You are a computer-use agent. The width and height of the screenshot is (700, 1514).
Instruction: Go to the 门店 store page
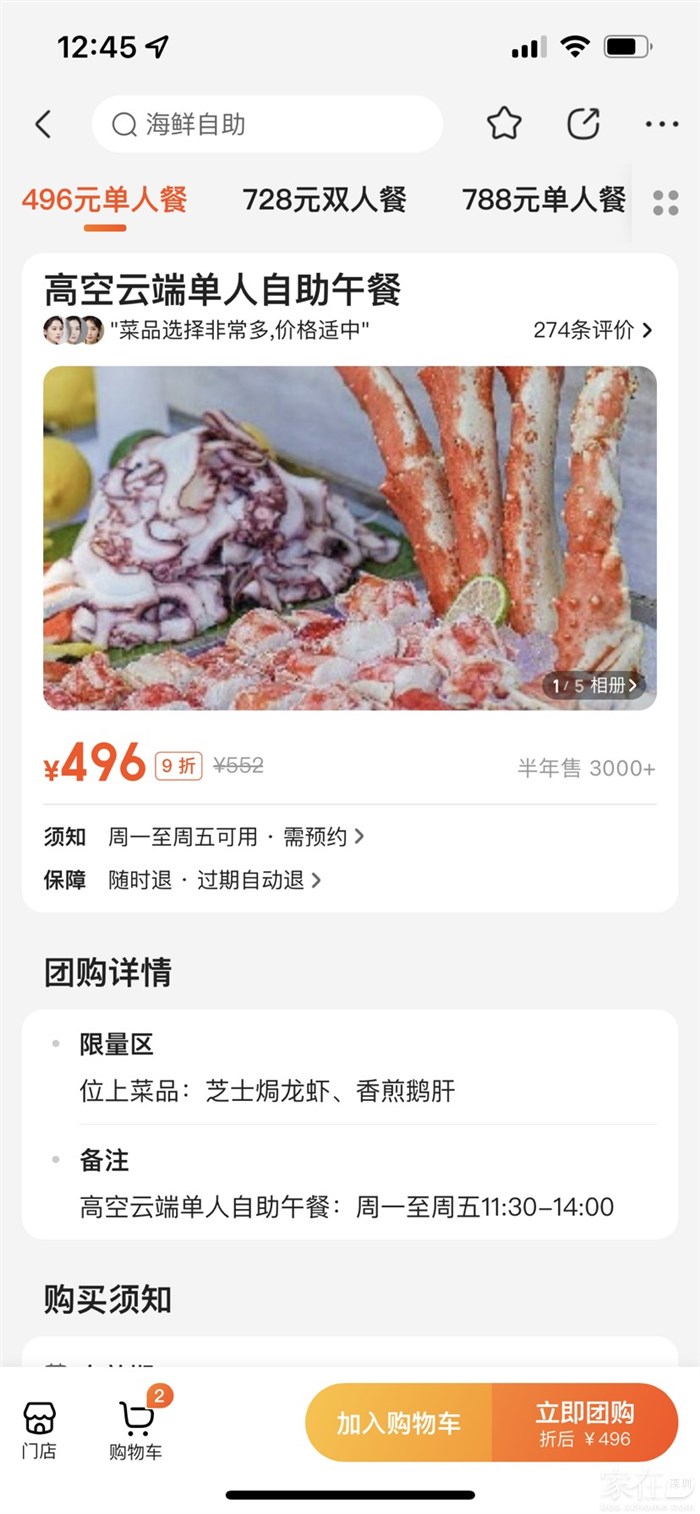tap(39, 1428)
